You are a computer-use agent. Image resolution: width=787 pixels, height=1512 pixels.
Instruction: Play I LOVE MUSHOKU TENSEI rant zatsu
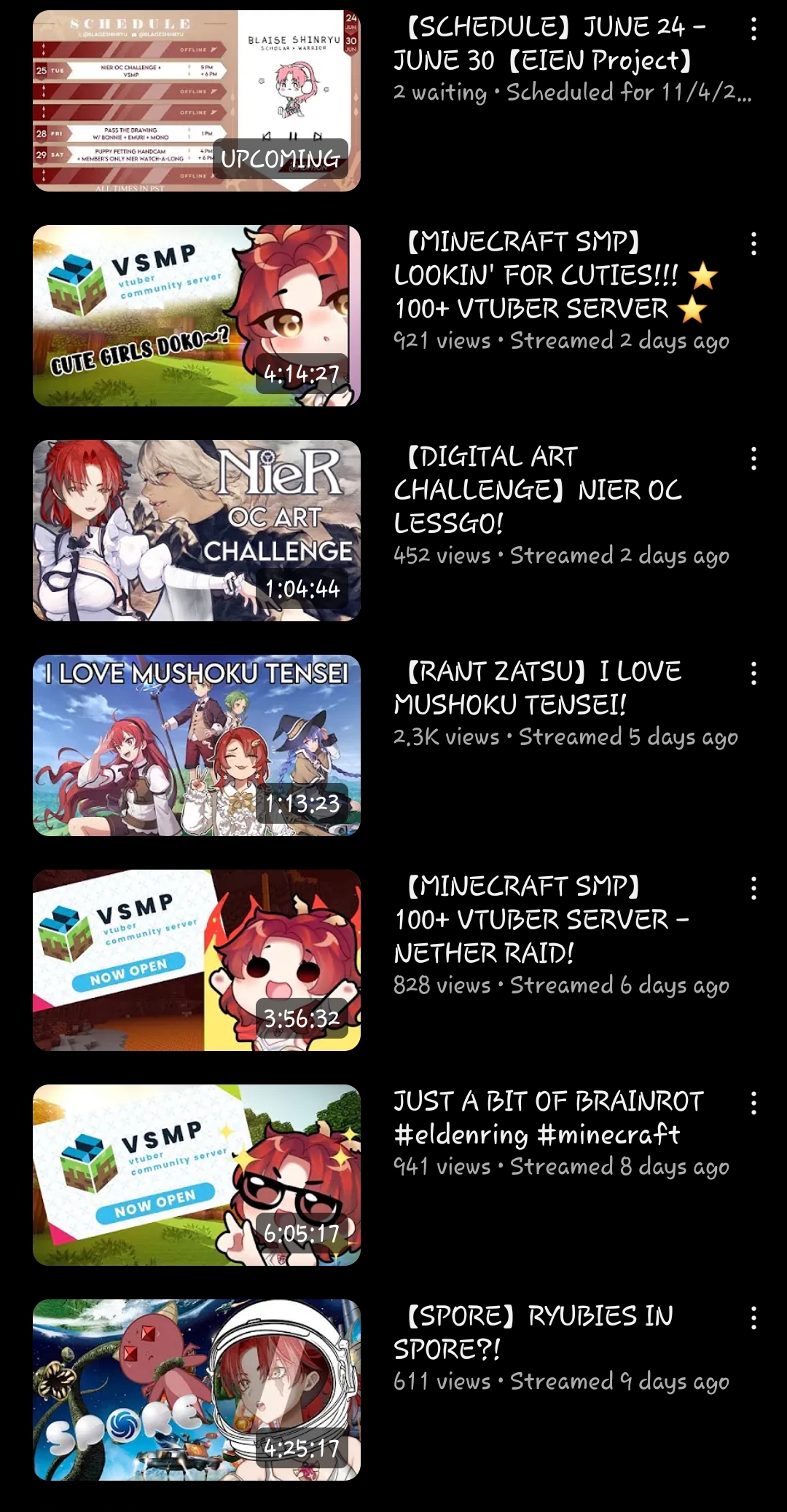point(197,745)
